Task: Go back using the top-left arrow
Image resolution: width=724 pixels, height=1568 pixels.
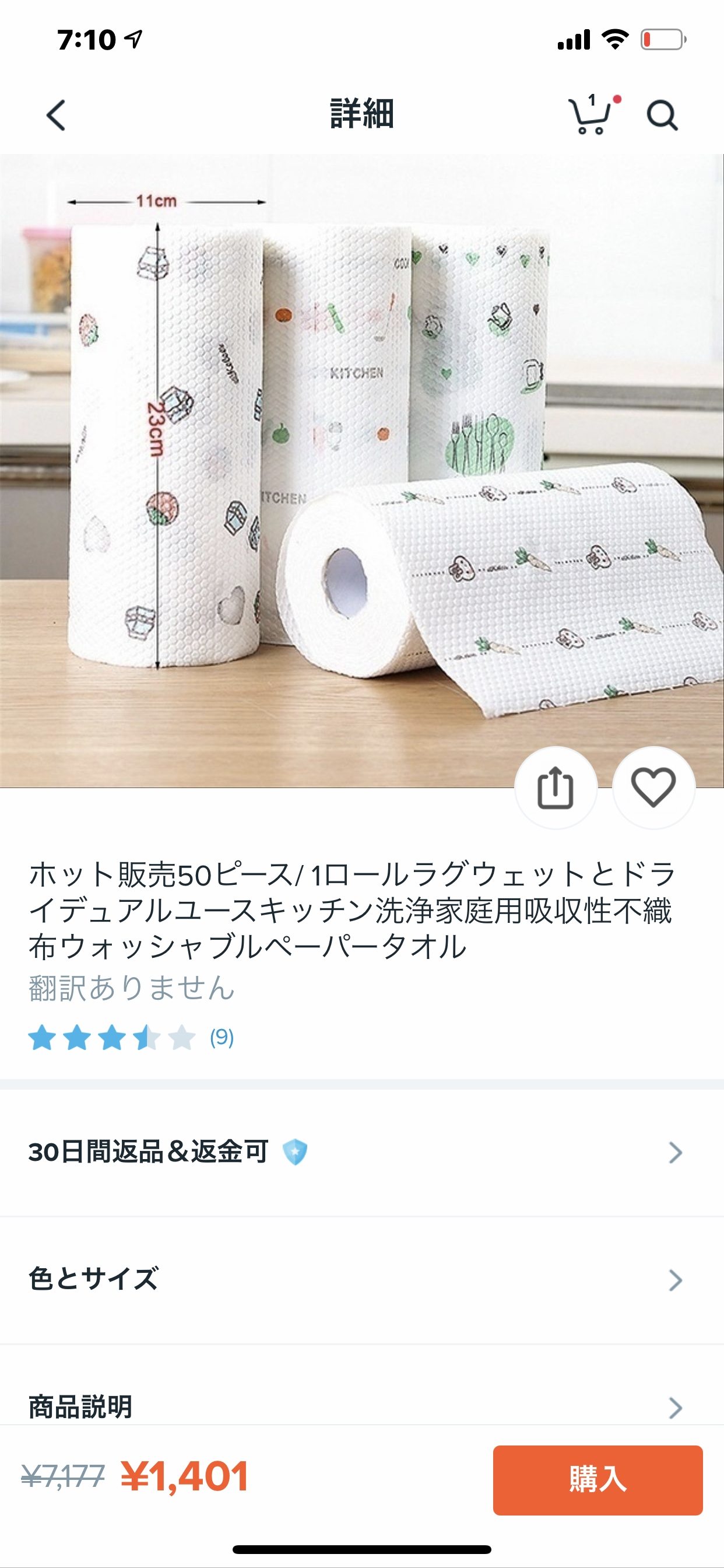Action: (56, 115)
